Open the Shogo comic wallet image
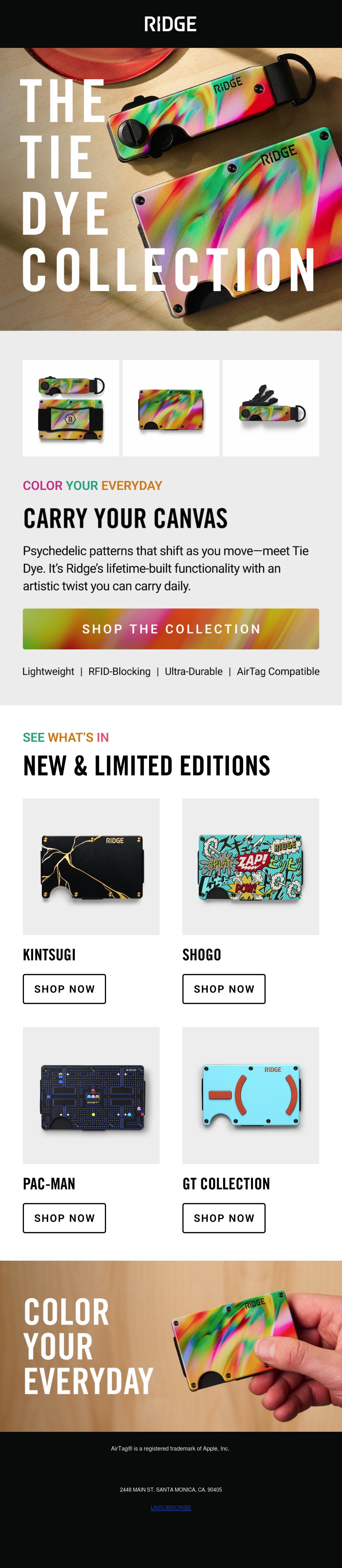The image size is (342, 1568). coord(251,866)
